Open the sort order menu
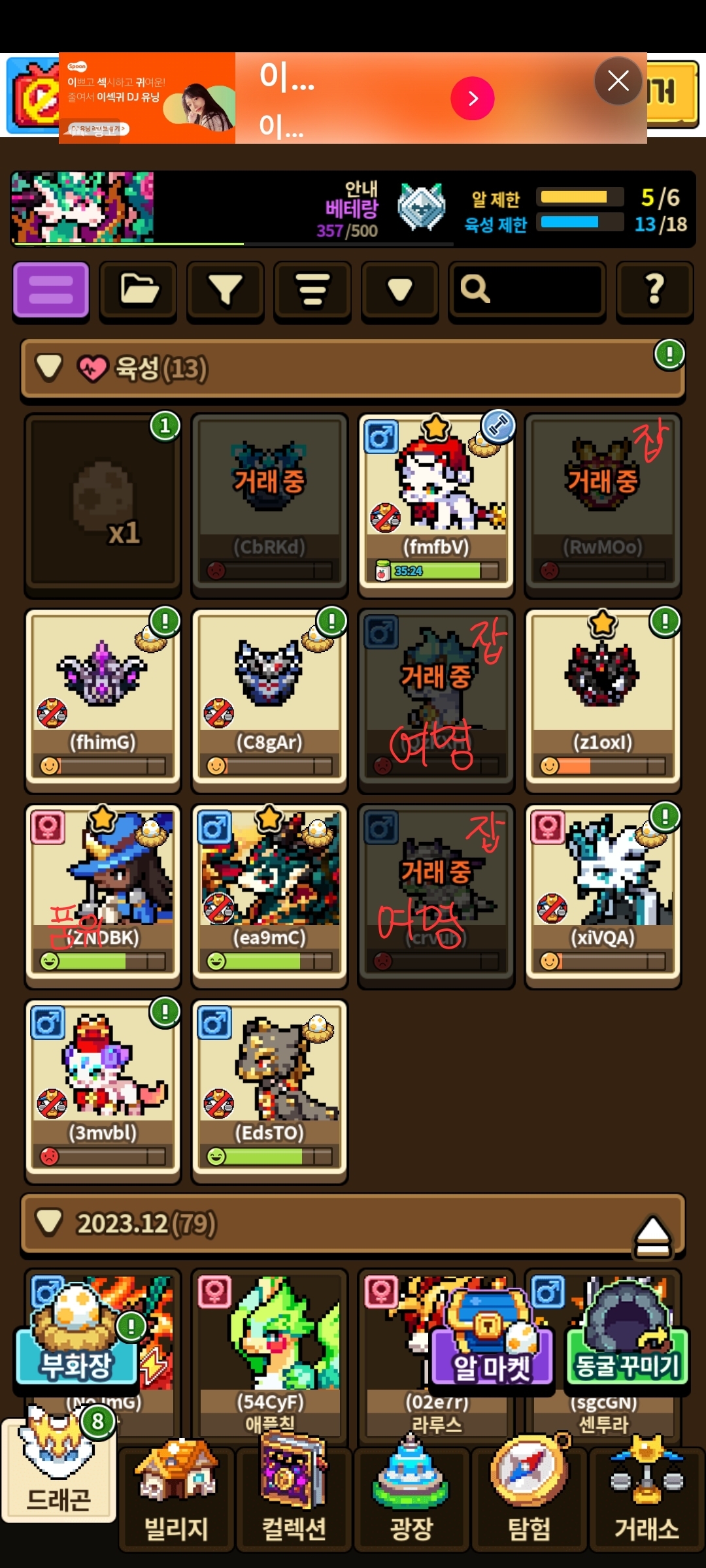 tap(312, 290)
